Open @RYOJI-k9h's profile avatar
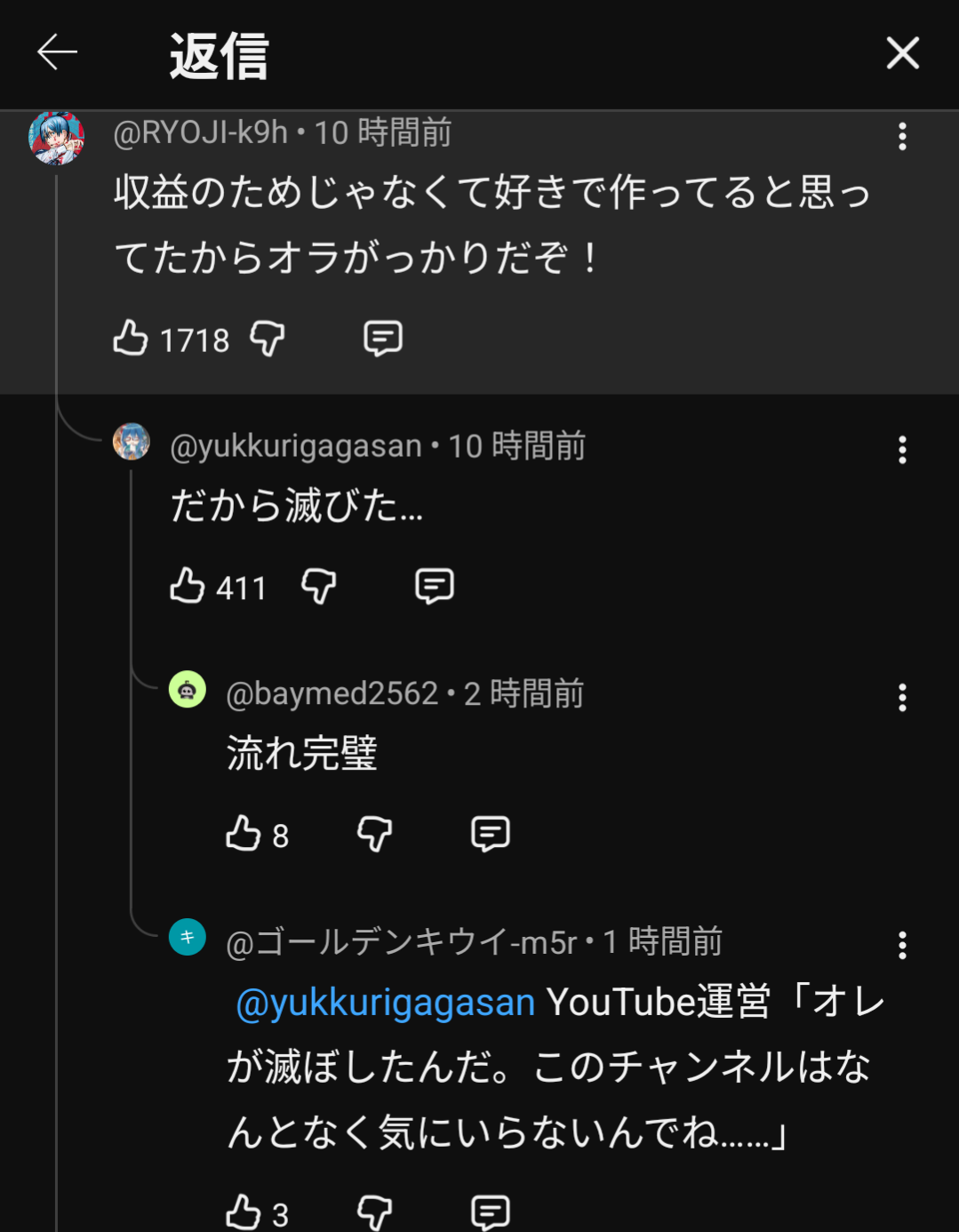The width and height of the screenshot is (959, 1232). coord(56,138)
